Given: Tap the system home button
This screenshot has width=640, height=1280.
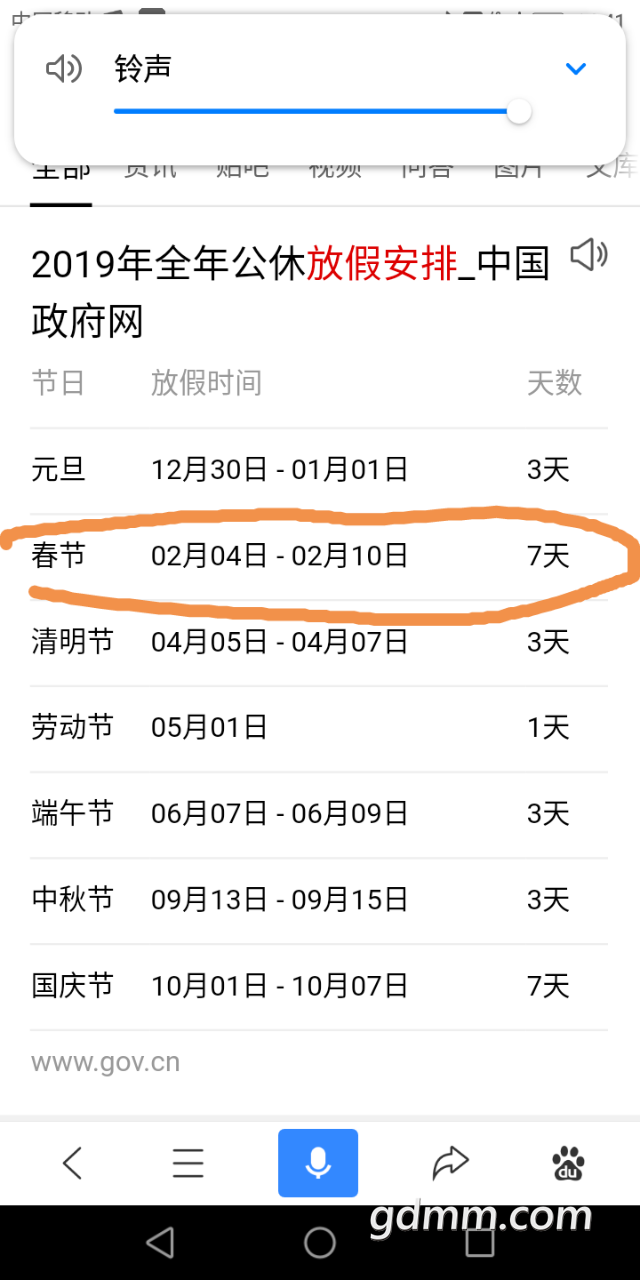Looking at the screenshot, I should coord(320,1243).
